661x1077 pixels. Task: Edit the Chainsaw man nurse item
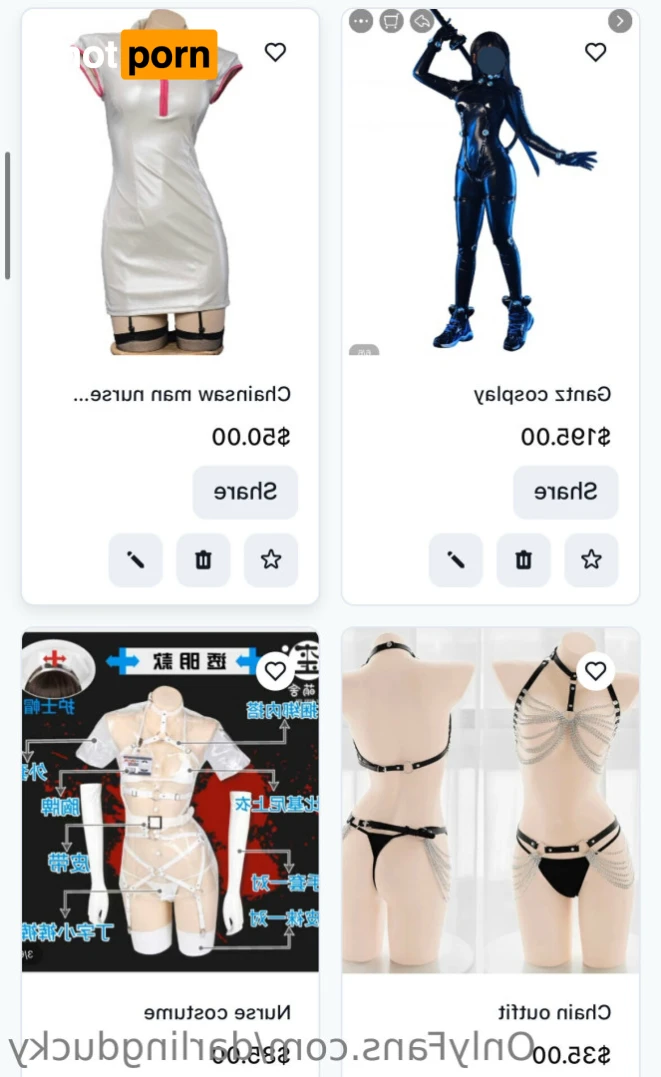(x=136, y=560)
